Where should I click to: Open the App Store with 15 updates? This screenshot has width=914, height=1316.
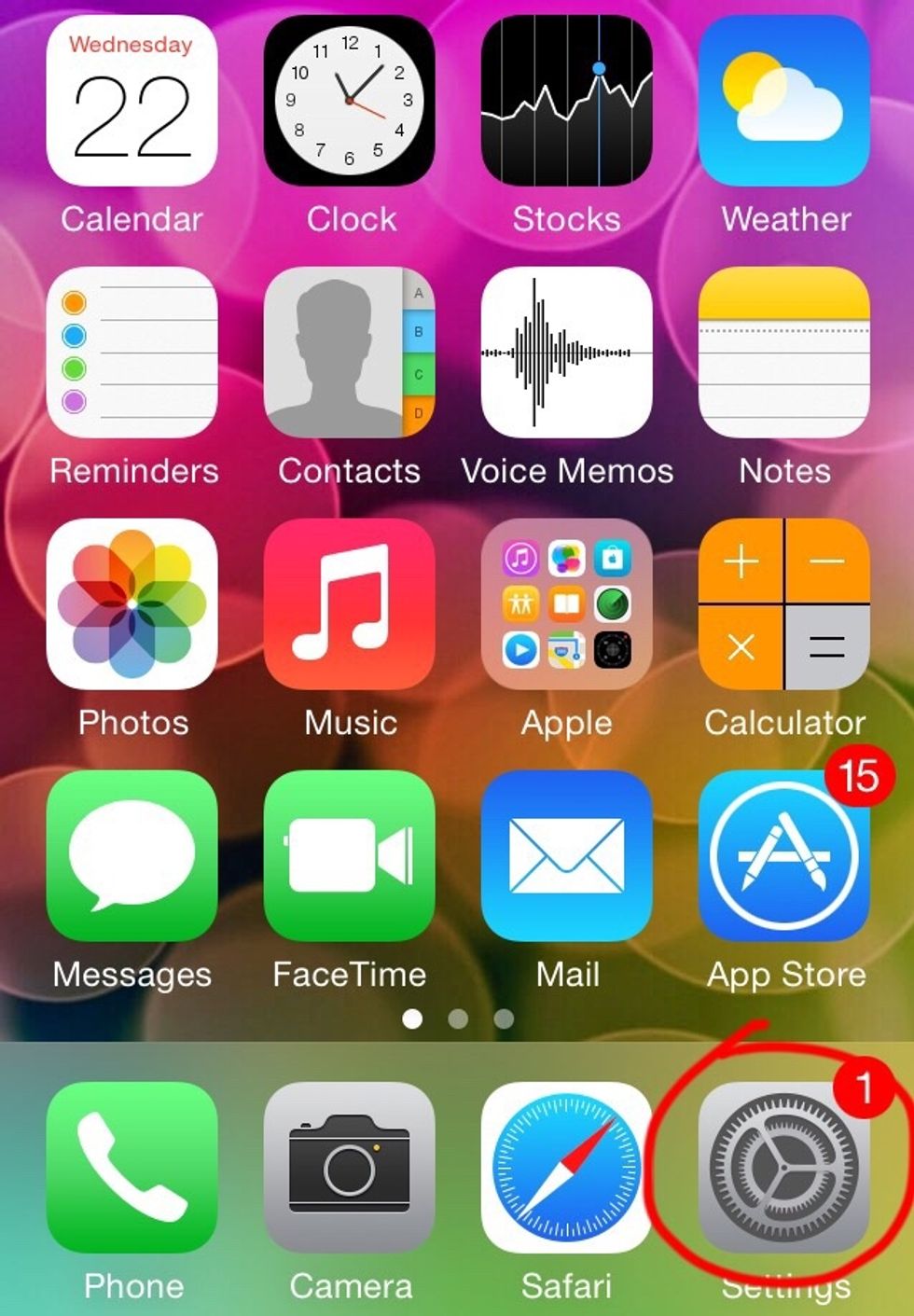(x=784, y=856)
